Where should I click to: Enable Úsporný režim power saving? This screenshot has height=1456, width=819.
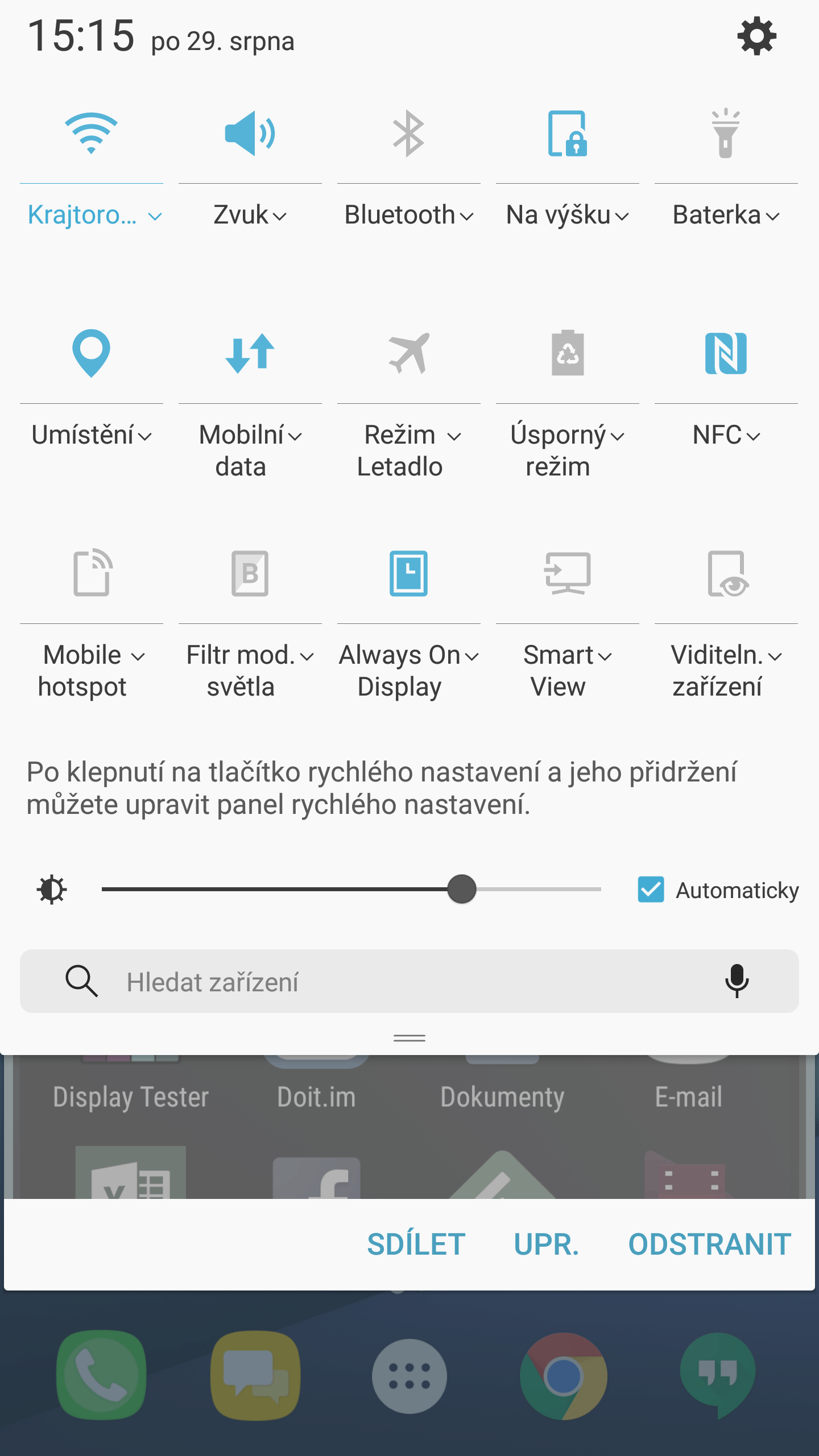click(x=567, y=353)
